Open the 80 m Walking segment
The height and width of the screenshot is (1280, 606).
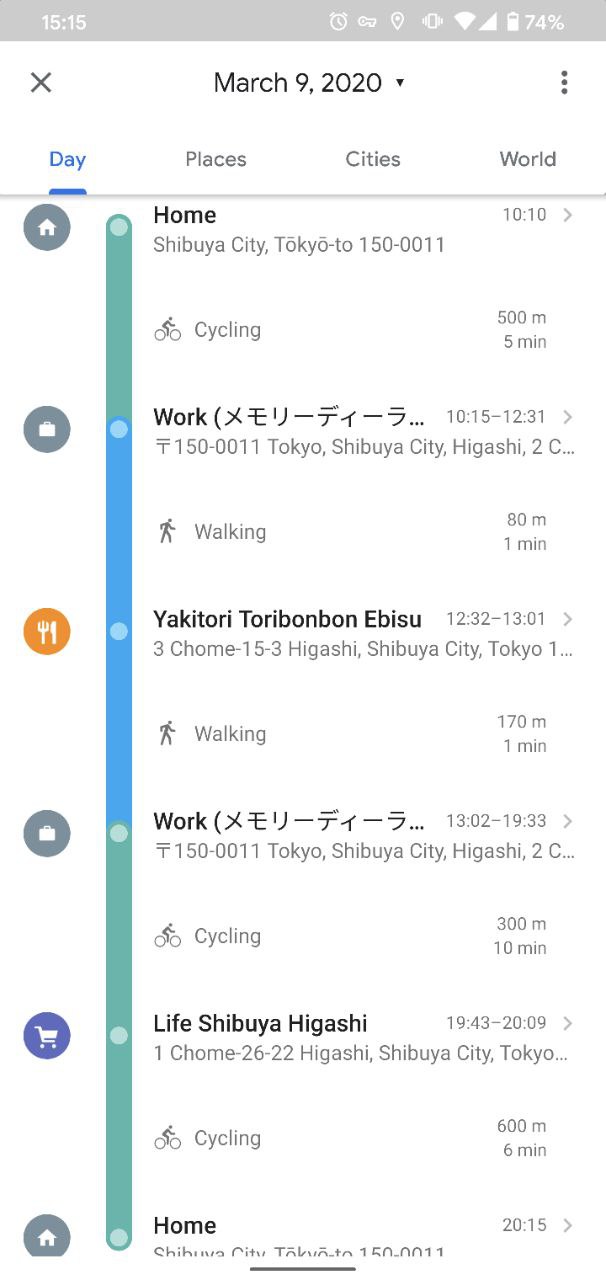point(303,532)
